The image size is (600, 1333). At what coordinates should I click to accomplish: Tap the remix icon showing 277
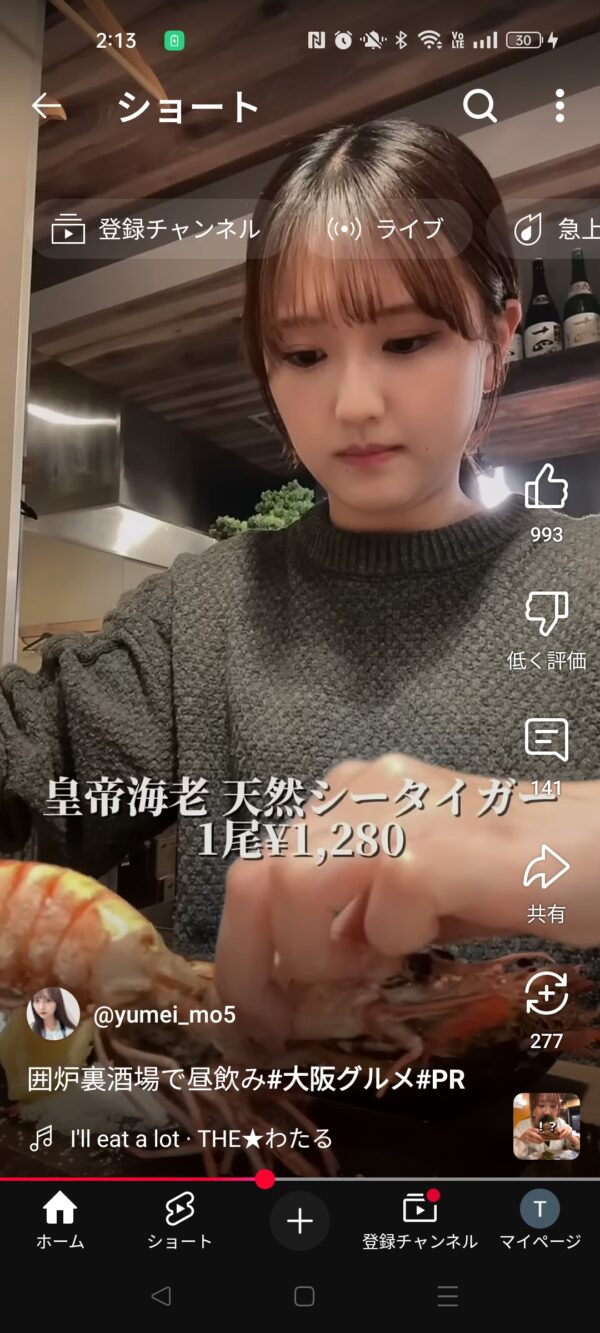pyautogui.click(x=547, y=1010)
